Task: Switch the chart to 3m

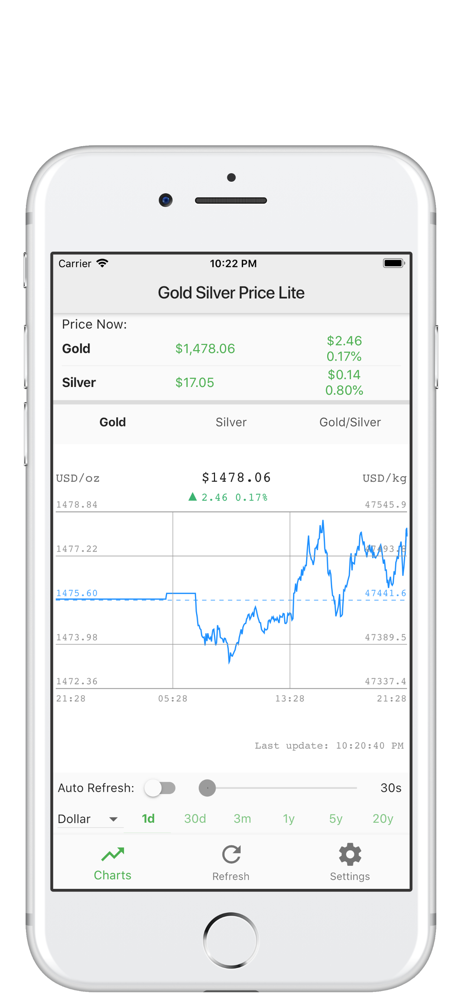Action: click(242, 819)
